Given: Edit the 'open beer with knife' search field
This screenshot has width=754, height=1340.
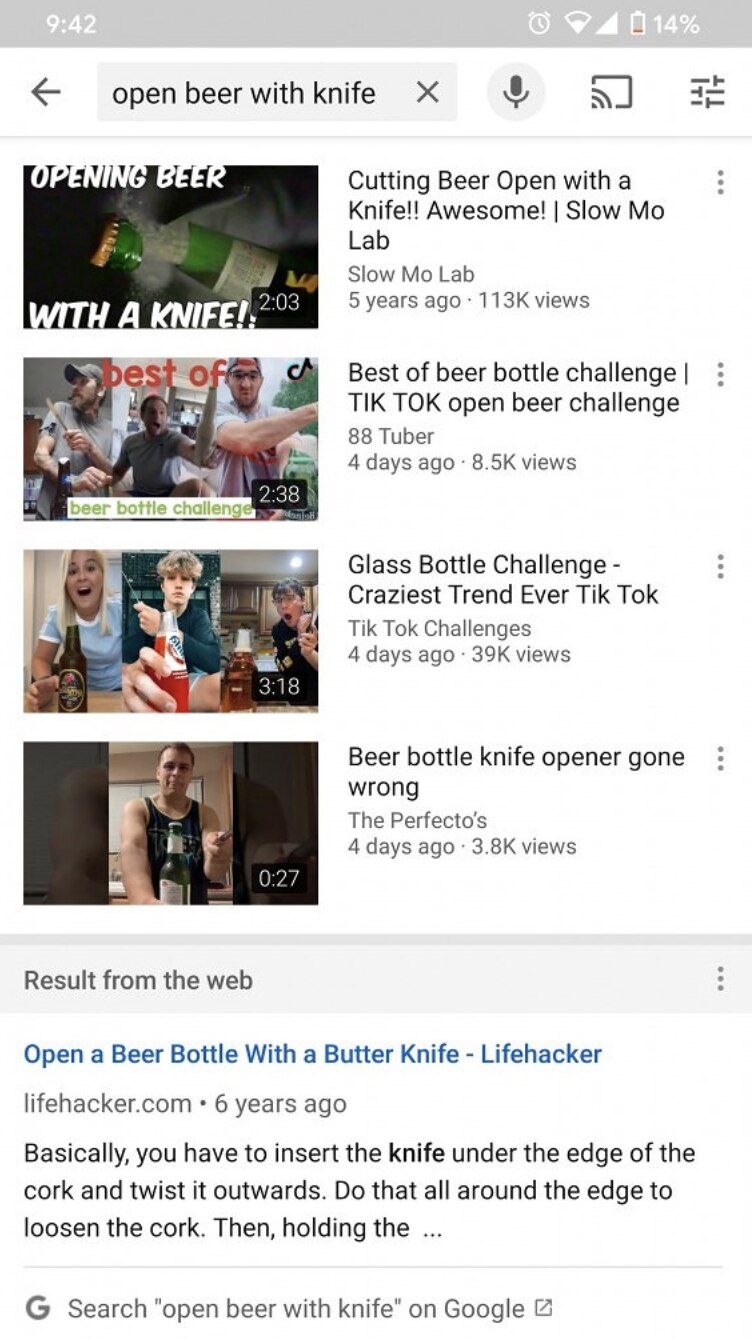Looking at the screenshot, I should pos(245,93).
